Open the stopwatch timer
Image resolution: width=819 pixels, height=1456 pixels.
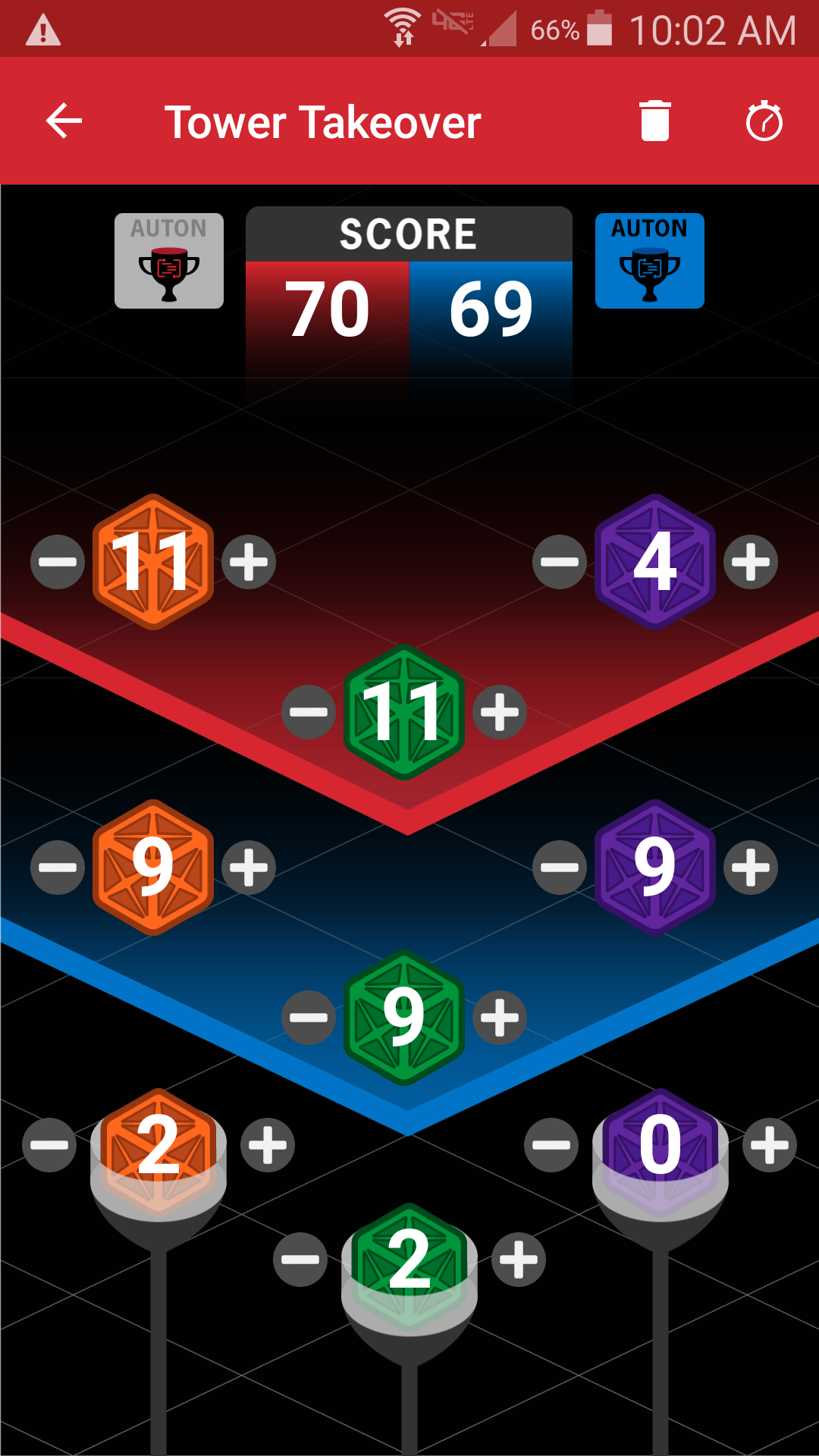[764, 121]
